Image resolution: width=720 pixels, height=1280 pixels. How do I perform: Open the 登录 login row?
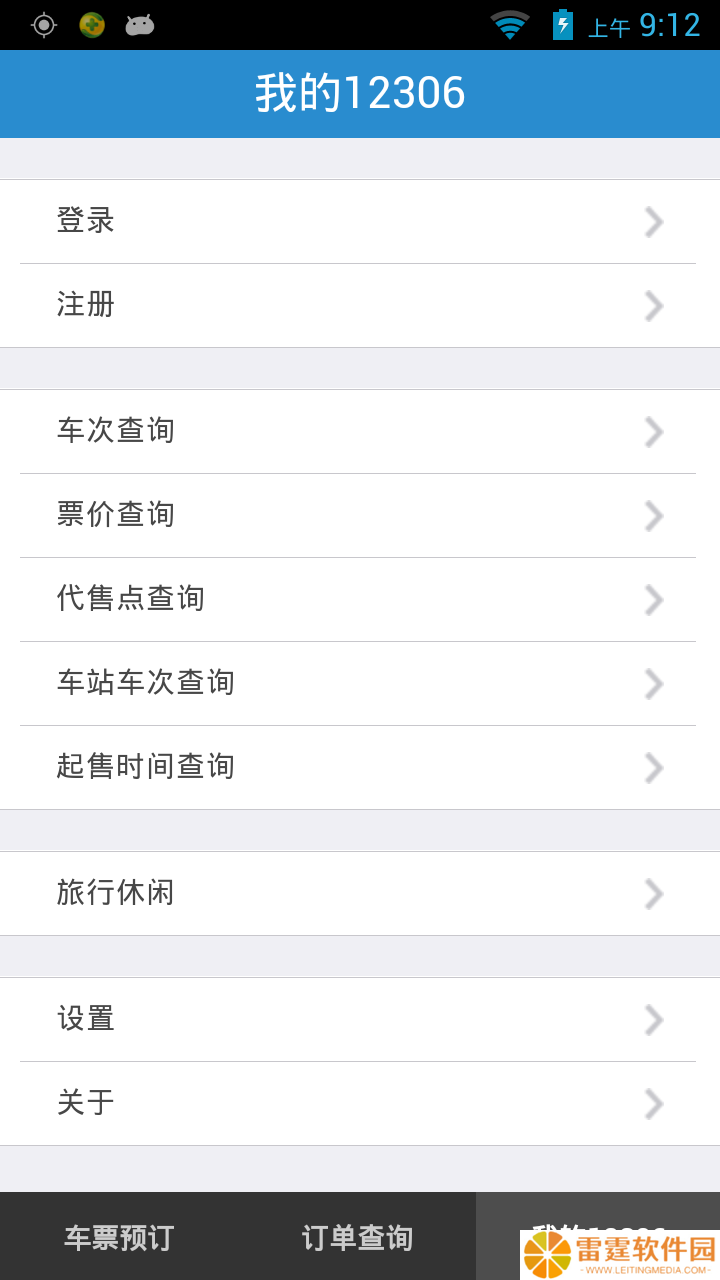tap(360, 222)
